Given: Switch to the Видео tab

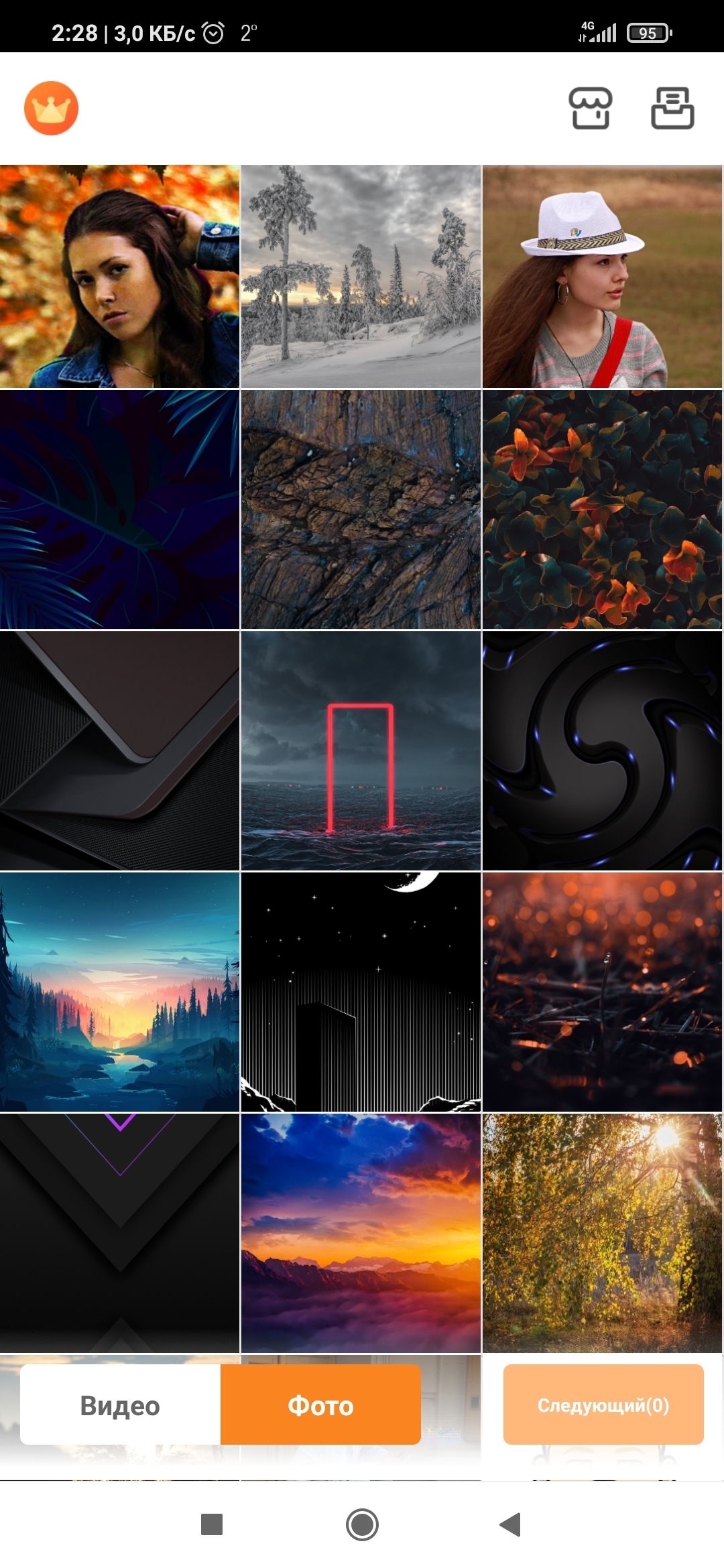Looking at the screenshot, I should pos(120,1404).
